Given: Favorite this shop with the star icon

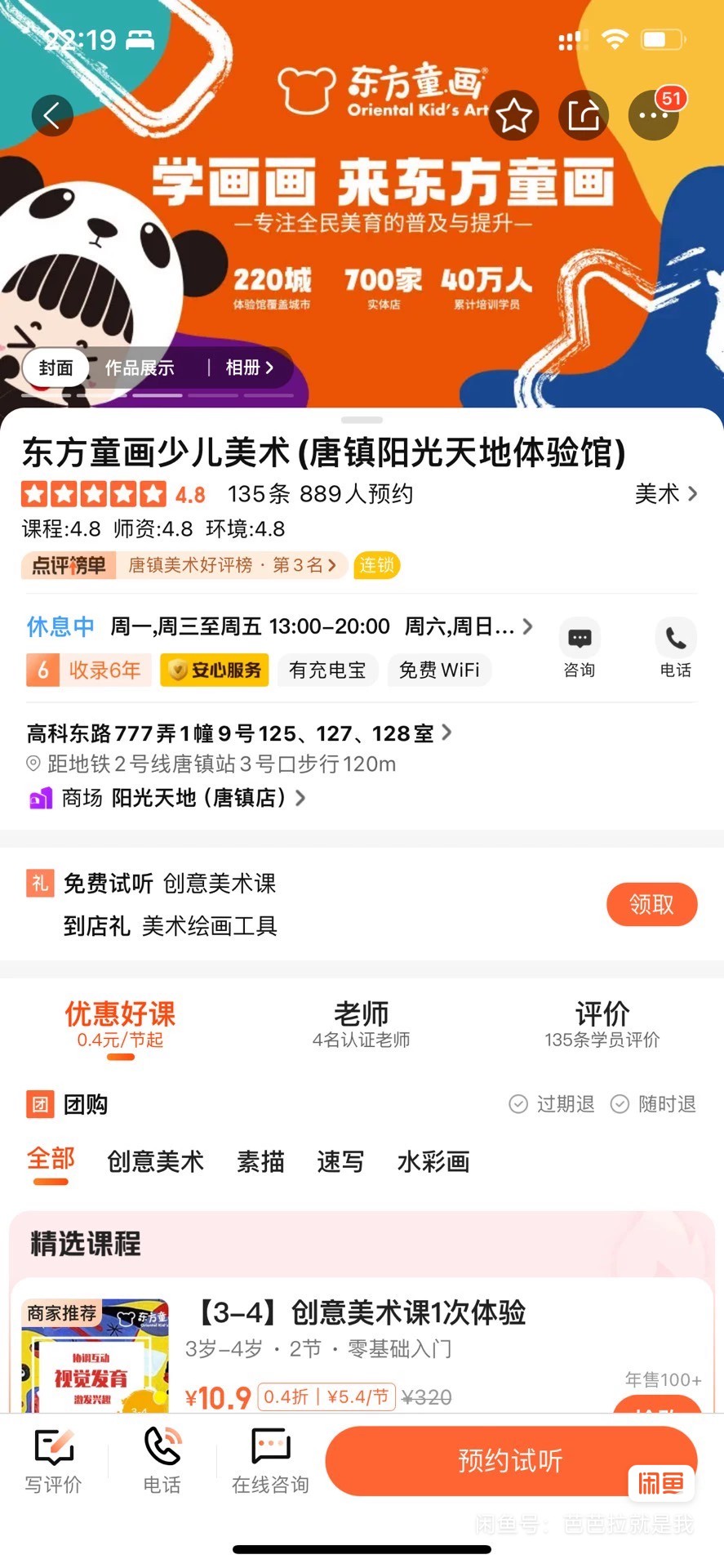Looking at the screenshot, I should pos(514,116).
